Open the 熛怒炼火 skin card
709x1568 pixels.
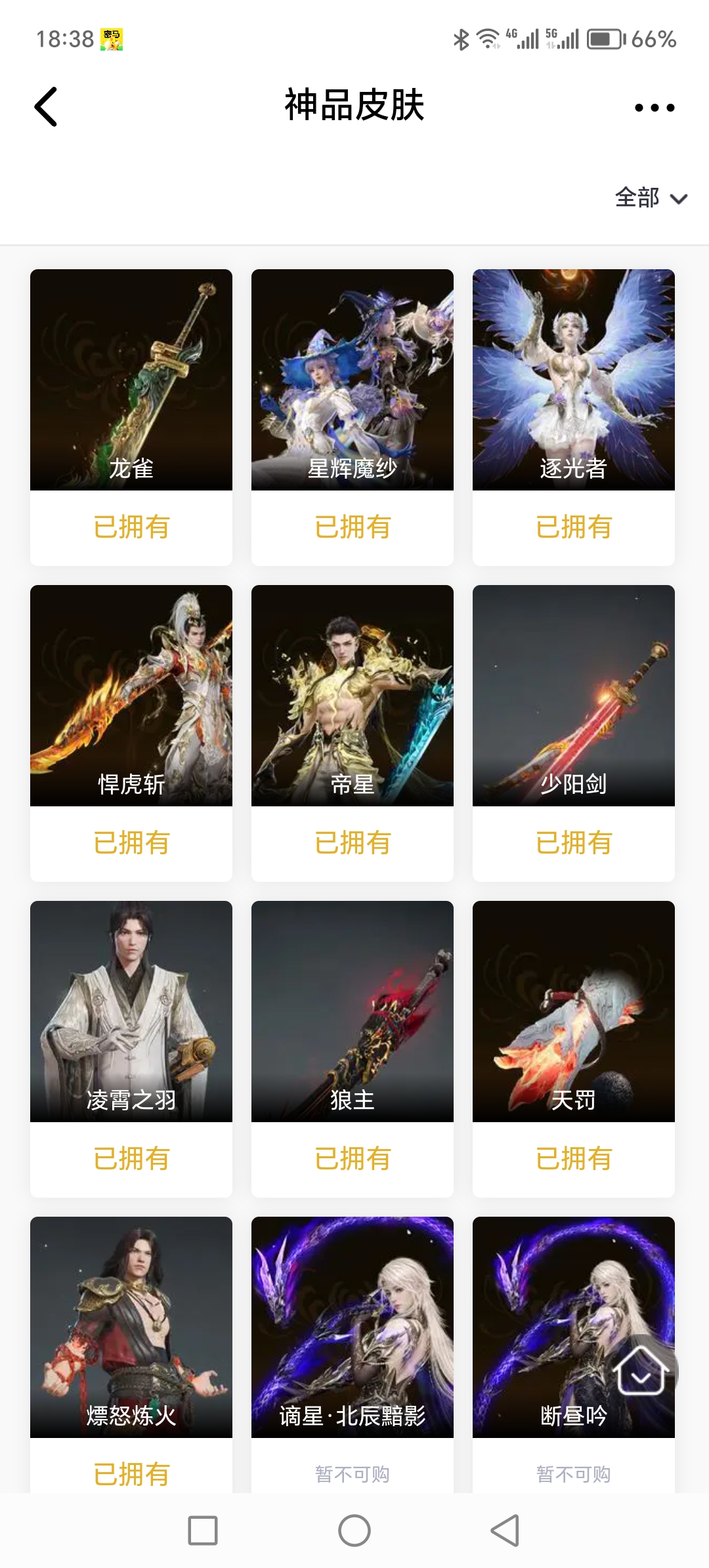pyautogui.click(x=131, y=1326)
